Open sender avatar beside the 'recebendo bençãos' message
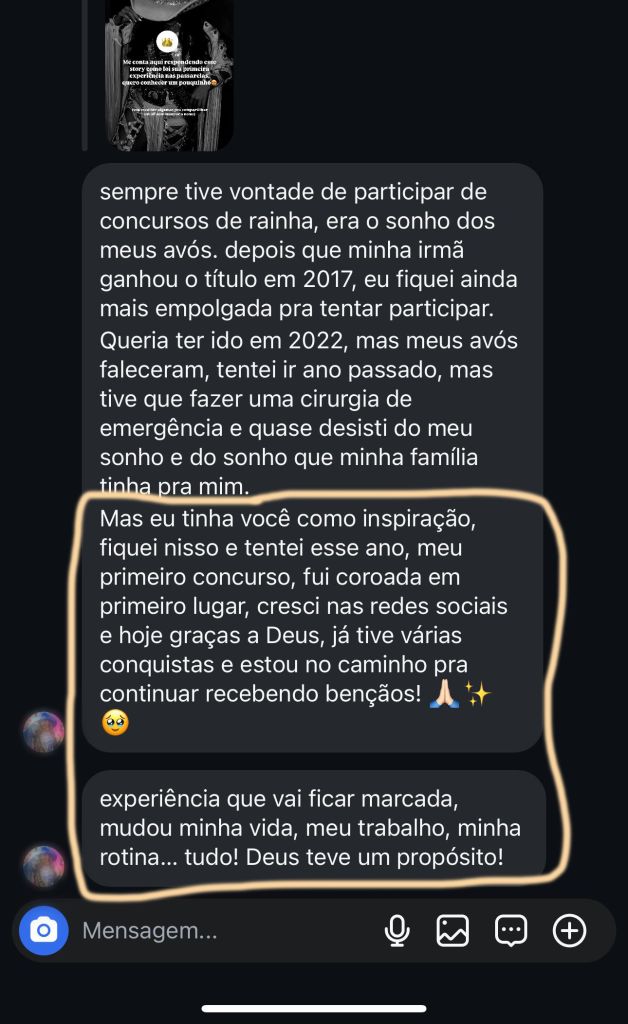This screenshot has width=628, height=1024. coord(44,732)
